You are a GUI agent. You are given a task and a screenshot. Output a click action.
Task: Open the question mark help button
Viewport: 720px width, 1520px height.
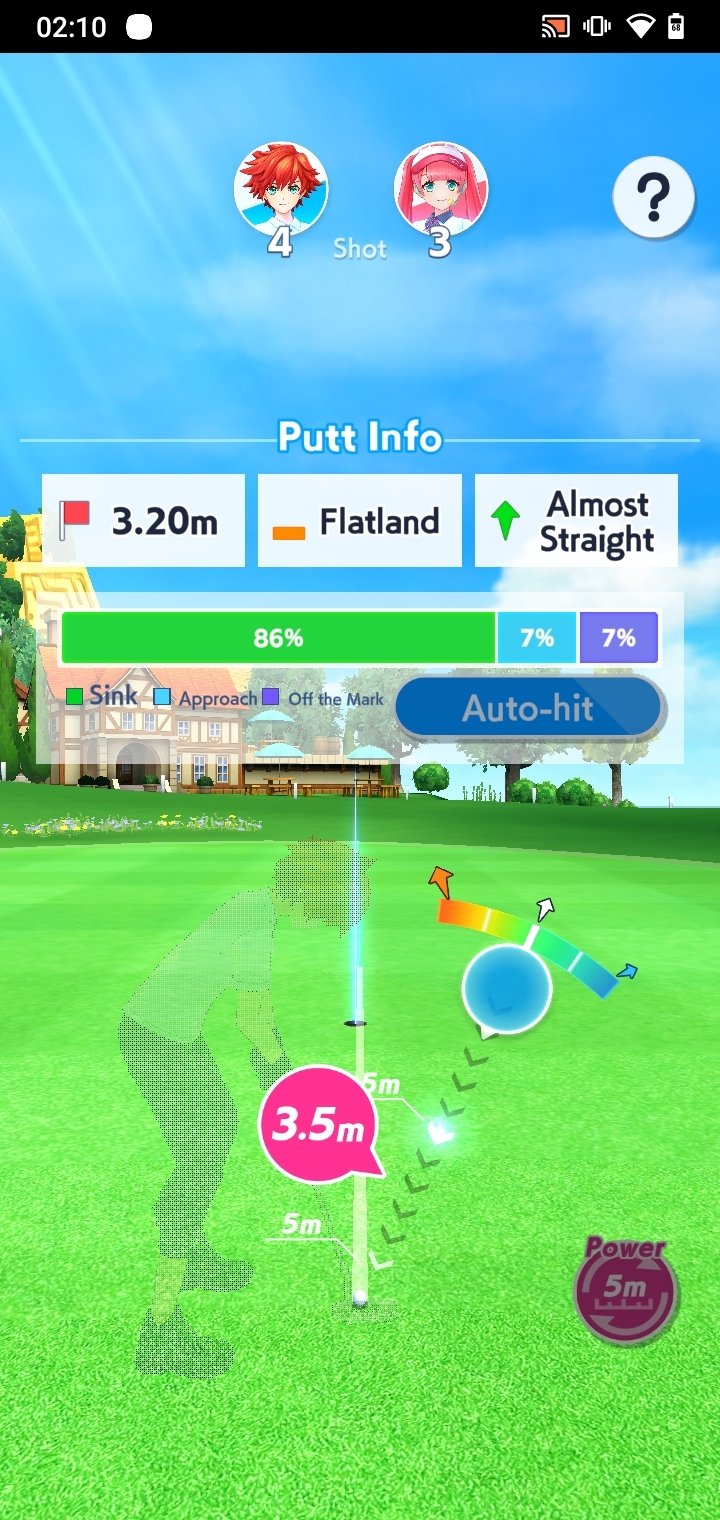coord(653,199)
